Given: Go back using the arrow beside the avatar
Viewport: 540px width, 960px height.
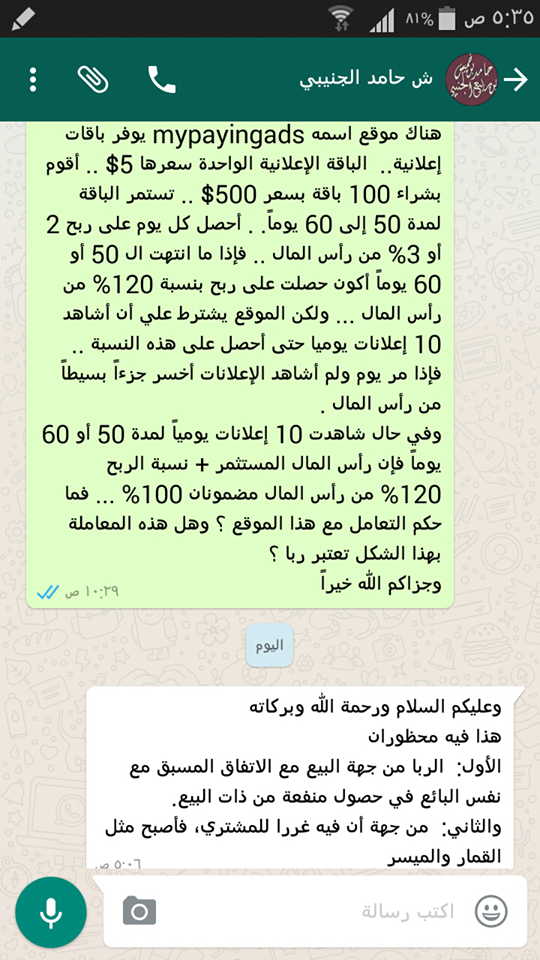Looking at the screenshot, I should coord(516,80).
